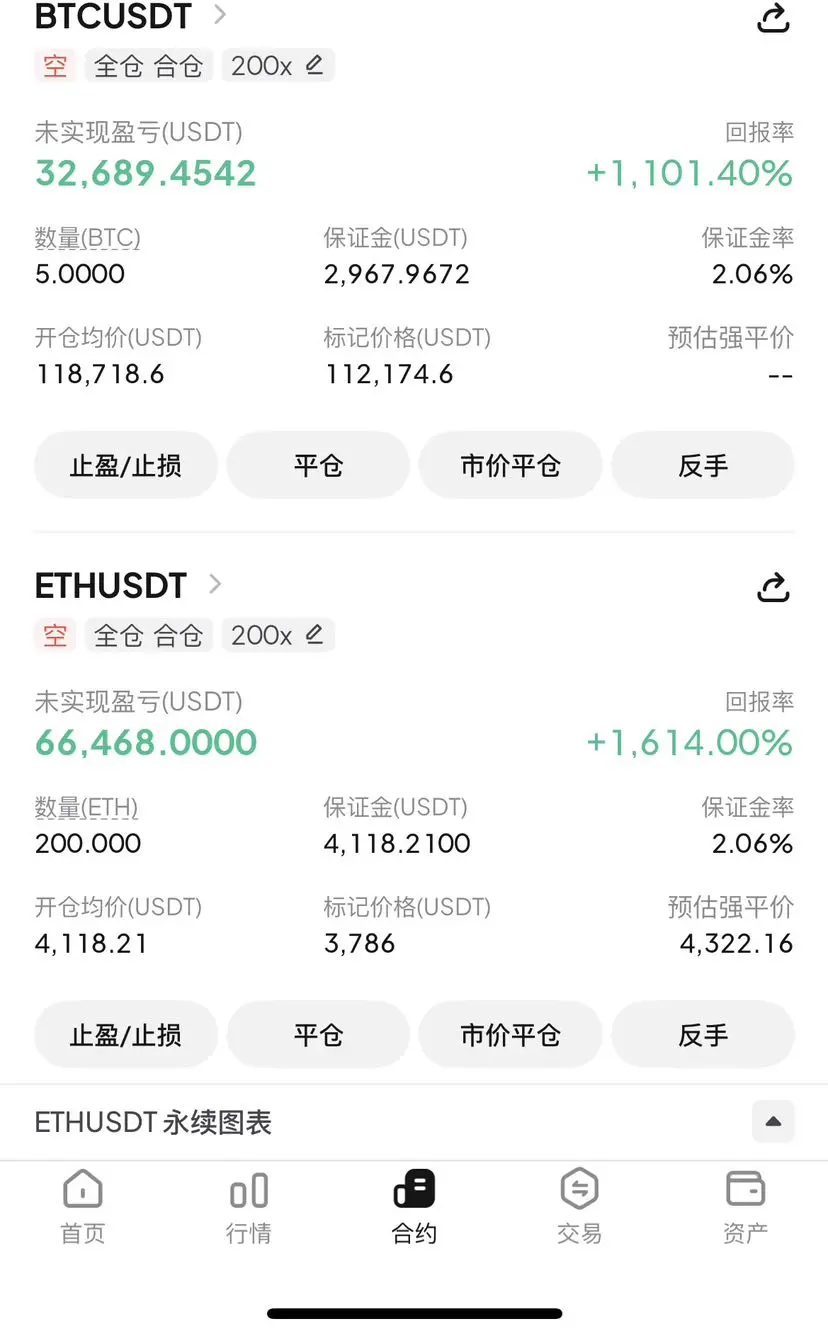The image size is (828, 1336).
Task: Select 市价平仓 for the BTCUSDT position
Action: point(510,466)
